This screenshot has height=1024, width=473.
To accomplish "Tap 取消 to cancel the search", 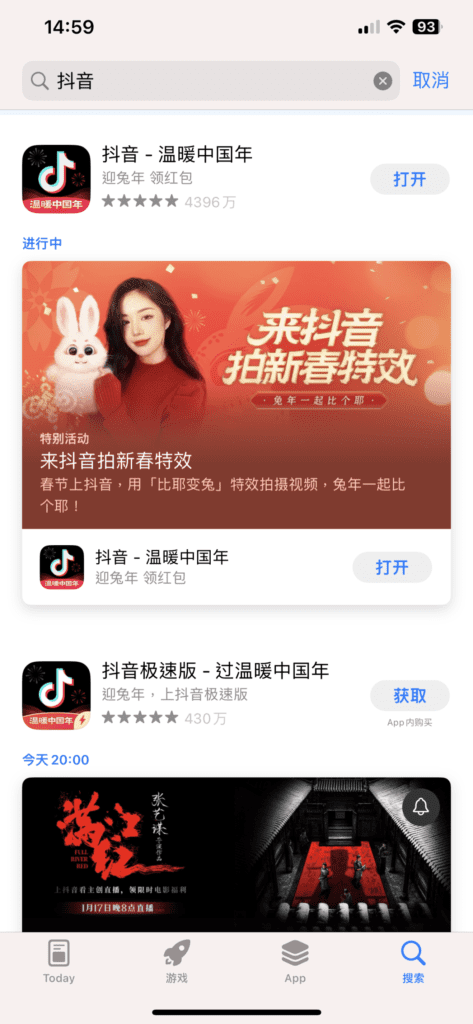I will [431, 80].
